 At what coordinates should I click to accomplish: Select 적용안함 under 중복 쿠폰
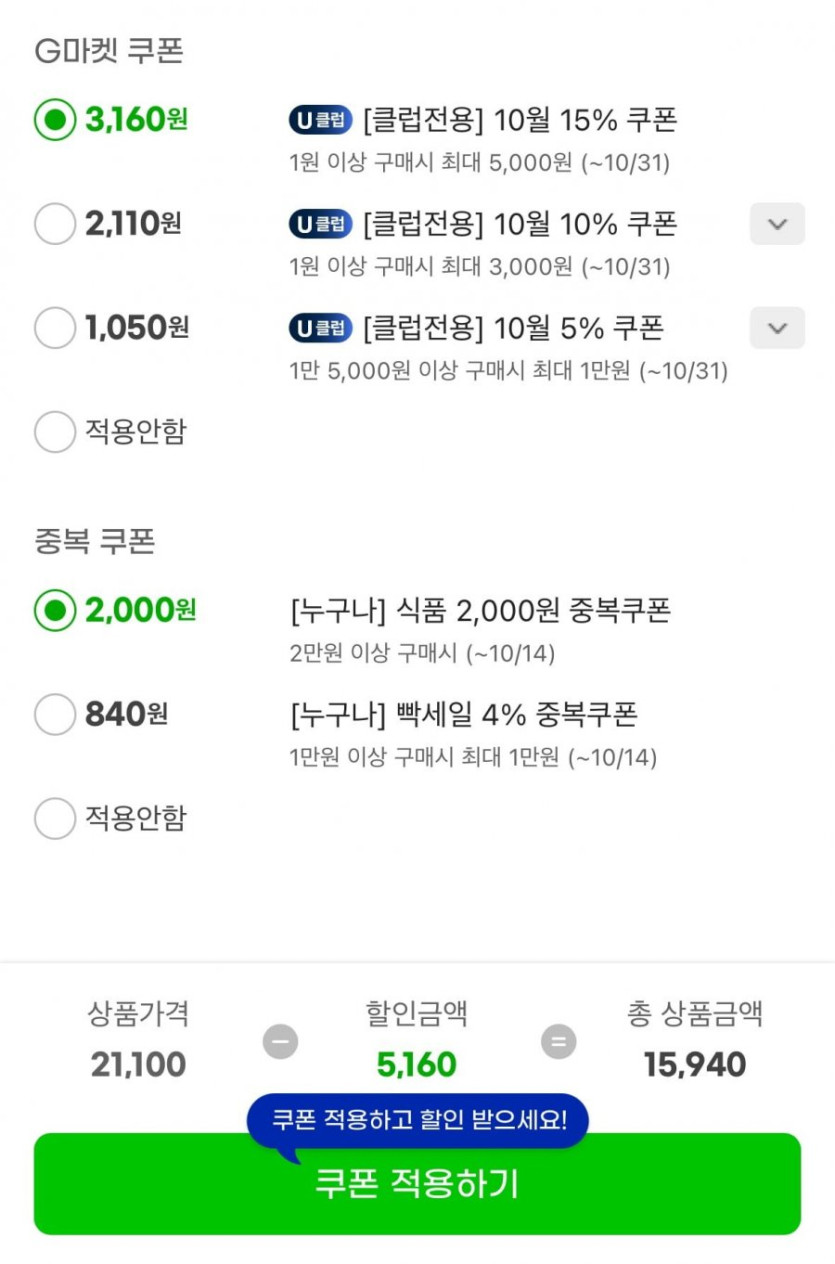point(55,819)
